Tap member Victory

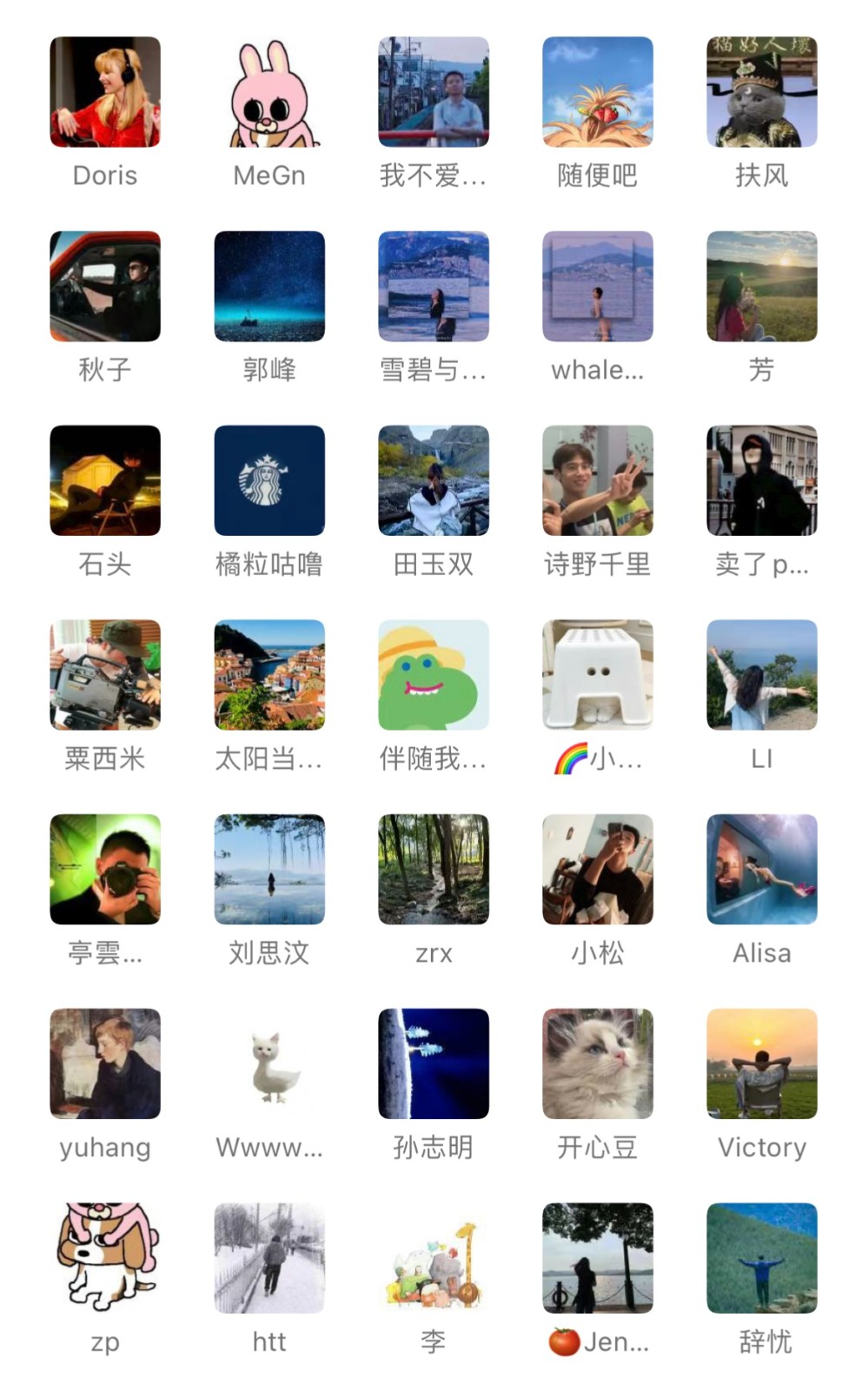[762, 1064]
